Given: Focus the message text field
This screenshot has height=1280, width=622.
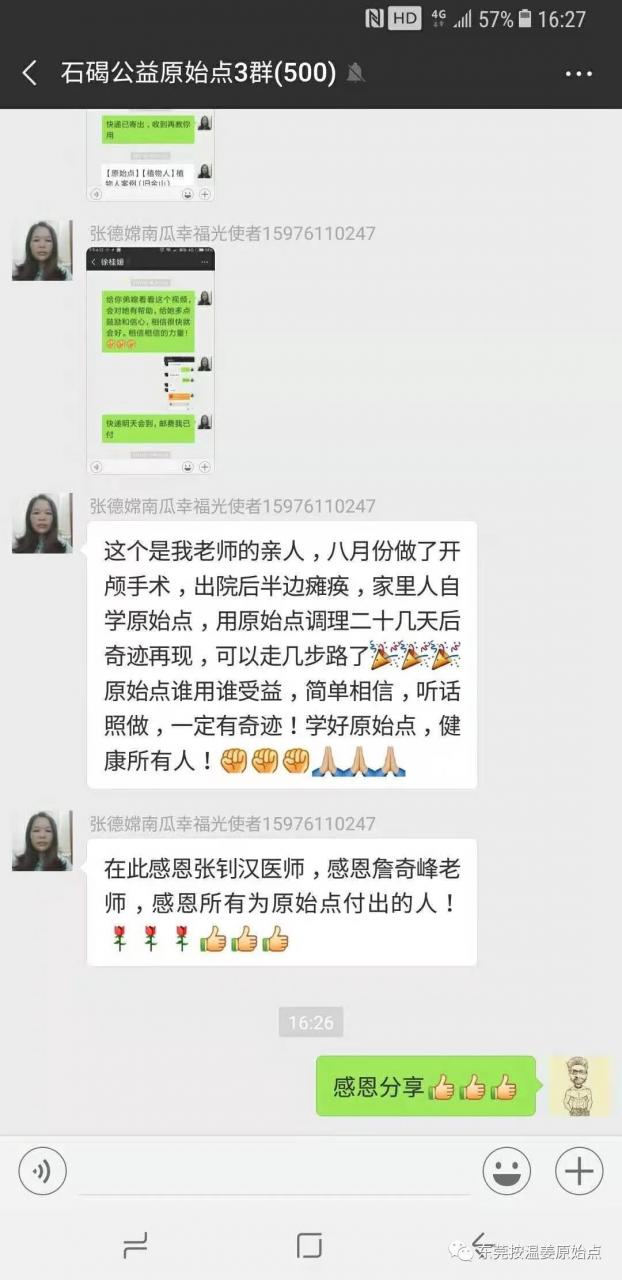Looking at the screenshot, I should 272,1170.
